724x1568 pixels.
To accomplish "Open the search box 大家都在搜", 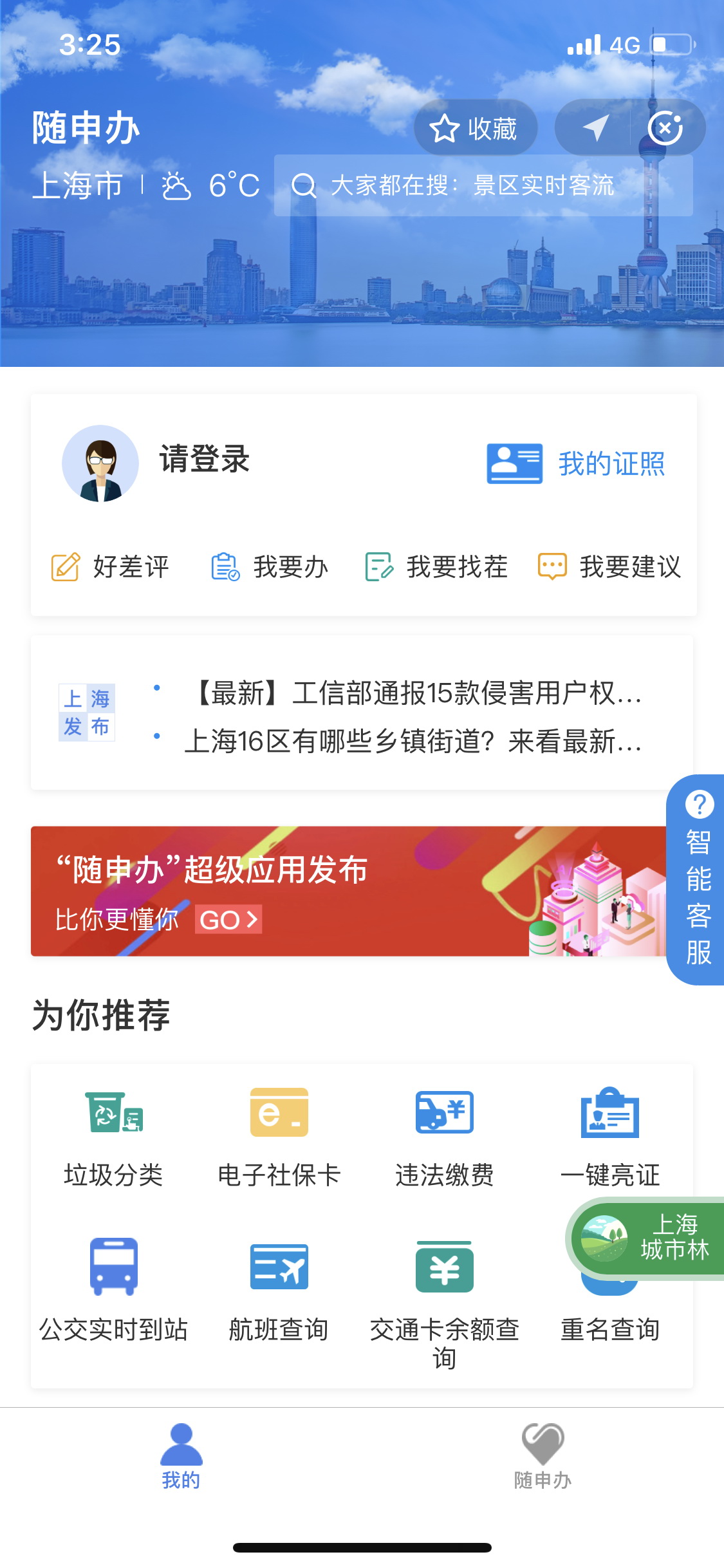I will click(483, 186).
